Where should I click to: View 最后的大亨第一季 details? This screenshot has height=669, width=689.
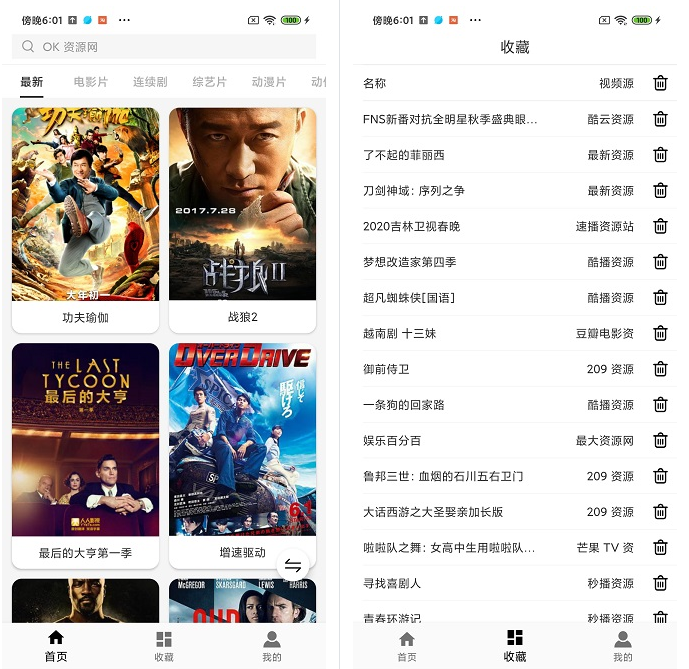(x=85, y=455)
